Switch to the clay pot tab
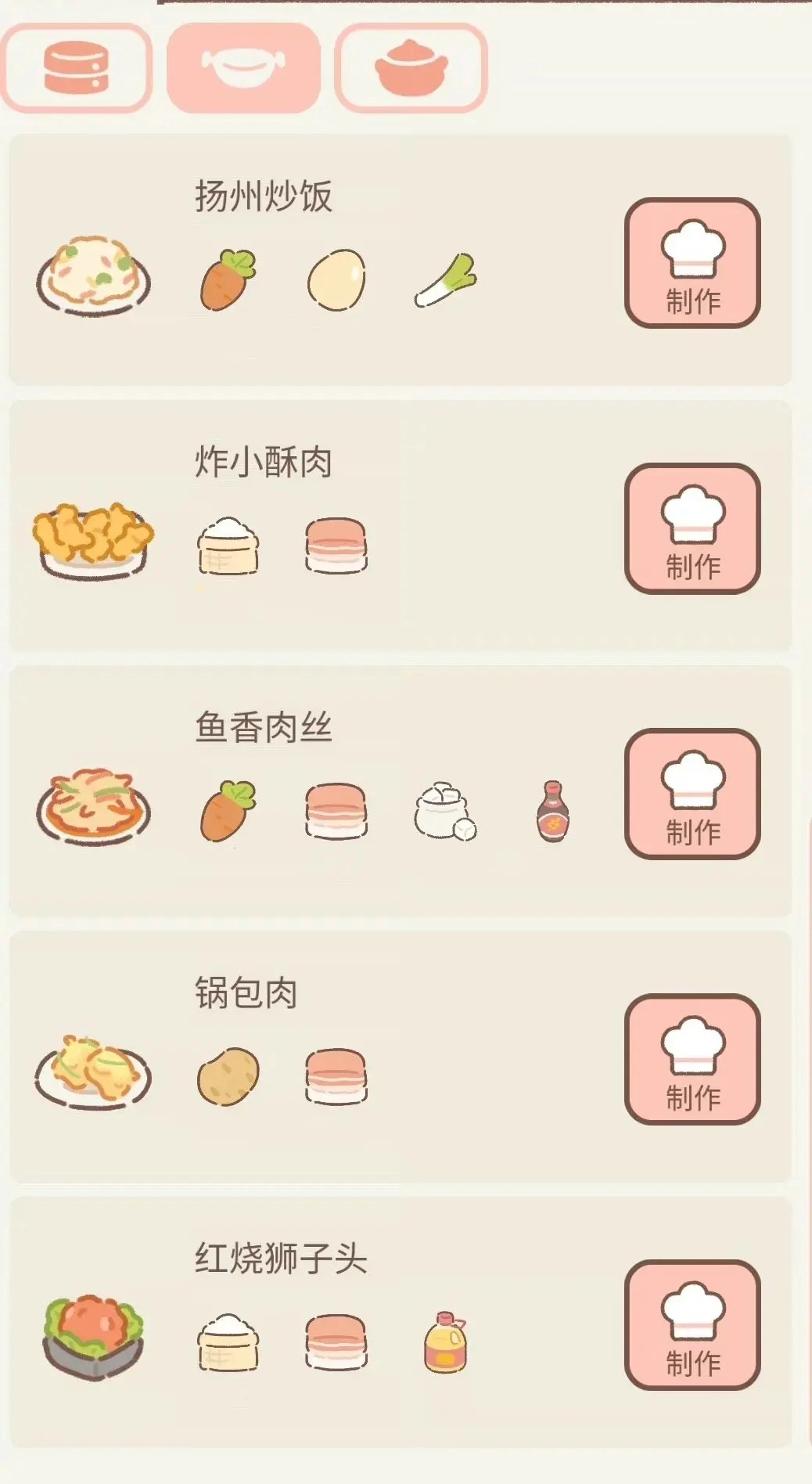 tap(411, 68)
